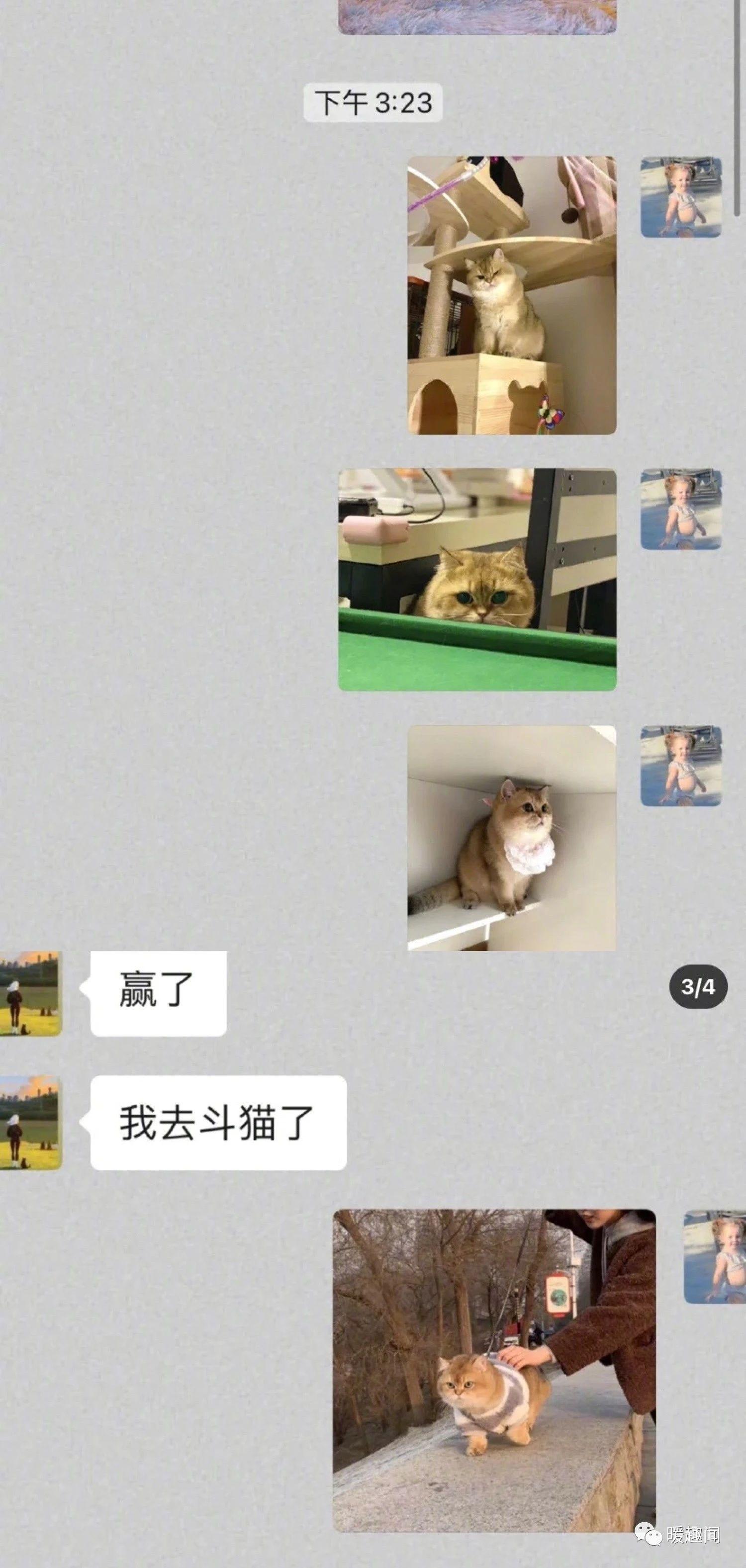Open the photo of cat peeking over green table
This screenshot has height=1568, width=746.
pos(477,580)
